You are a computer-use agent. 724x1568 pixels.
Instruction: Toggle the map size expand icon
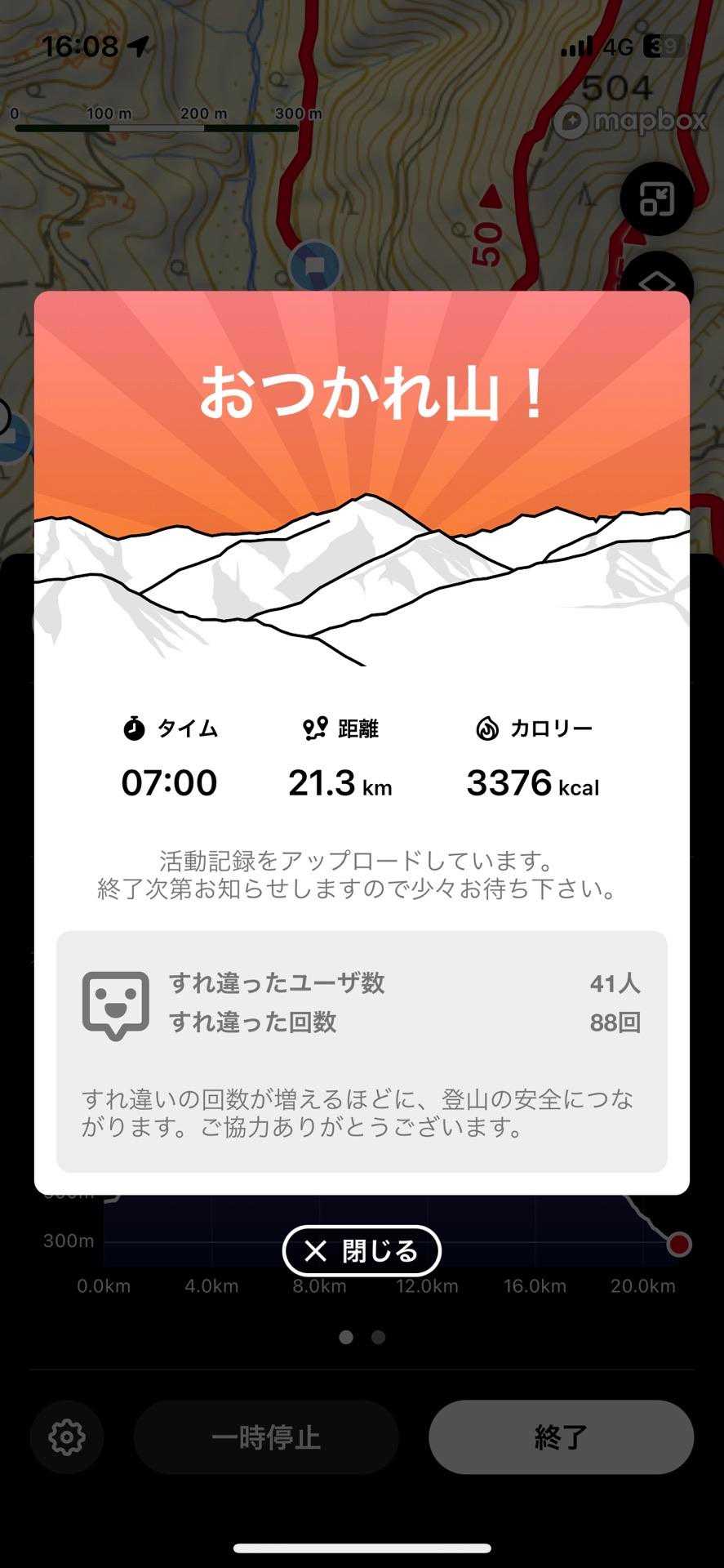tap(656, 198)
